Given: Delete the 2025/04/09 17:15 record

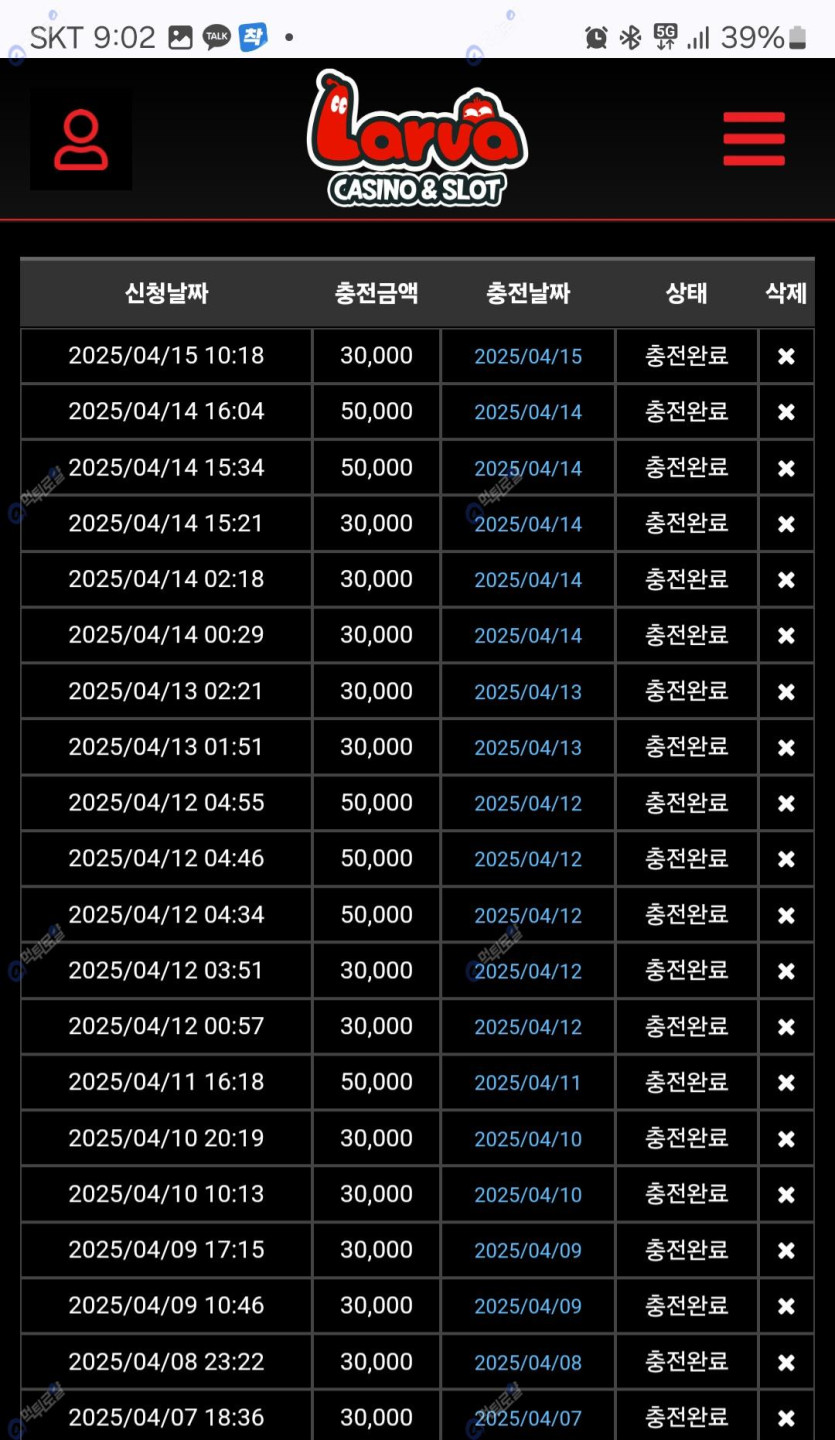Looking at the screenshot, I should click(x=786, y=1250).
